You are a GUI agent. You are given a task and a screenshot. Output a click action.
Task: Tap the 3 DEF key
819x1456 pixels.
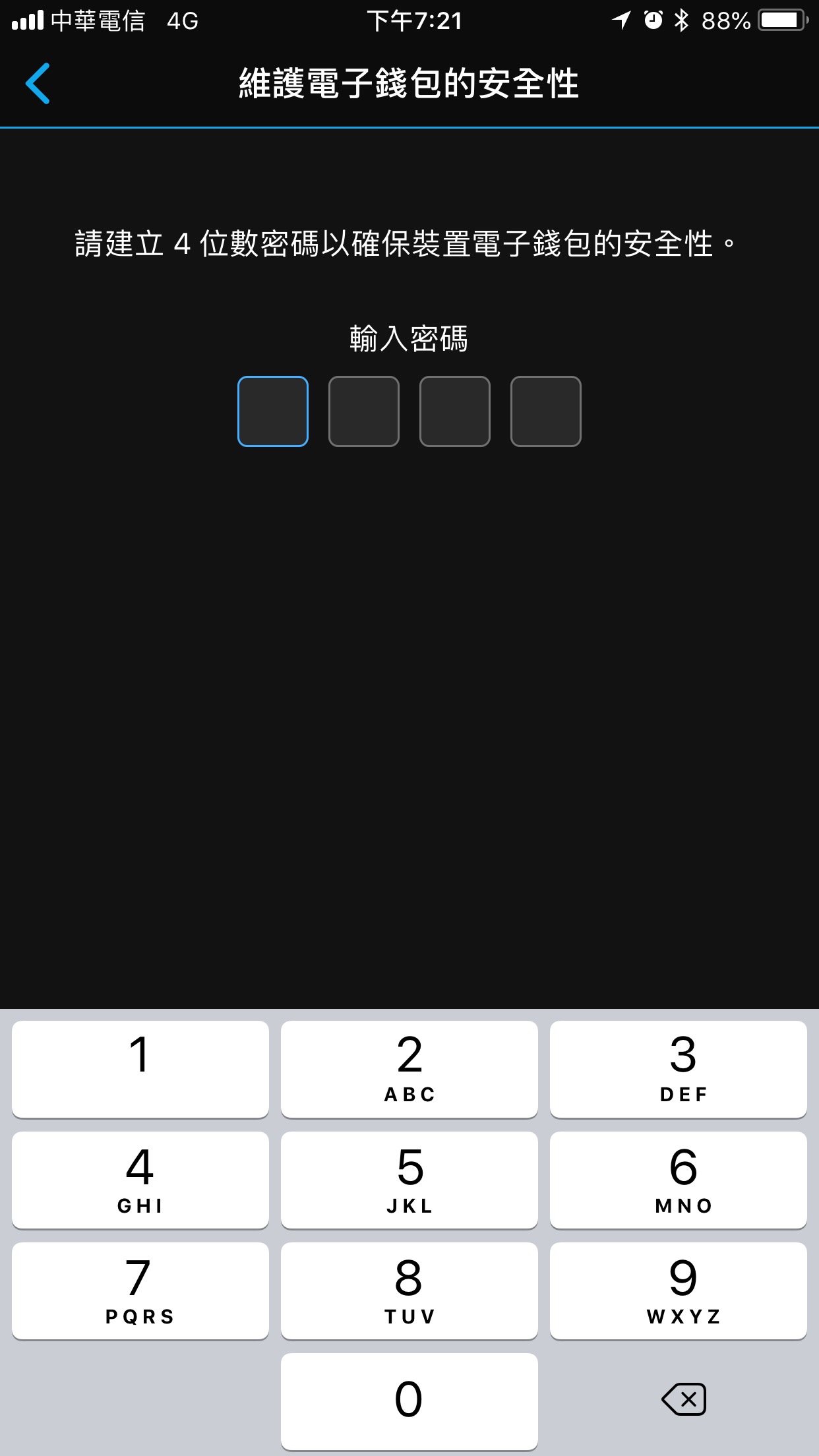point(679,1069)
